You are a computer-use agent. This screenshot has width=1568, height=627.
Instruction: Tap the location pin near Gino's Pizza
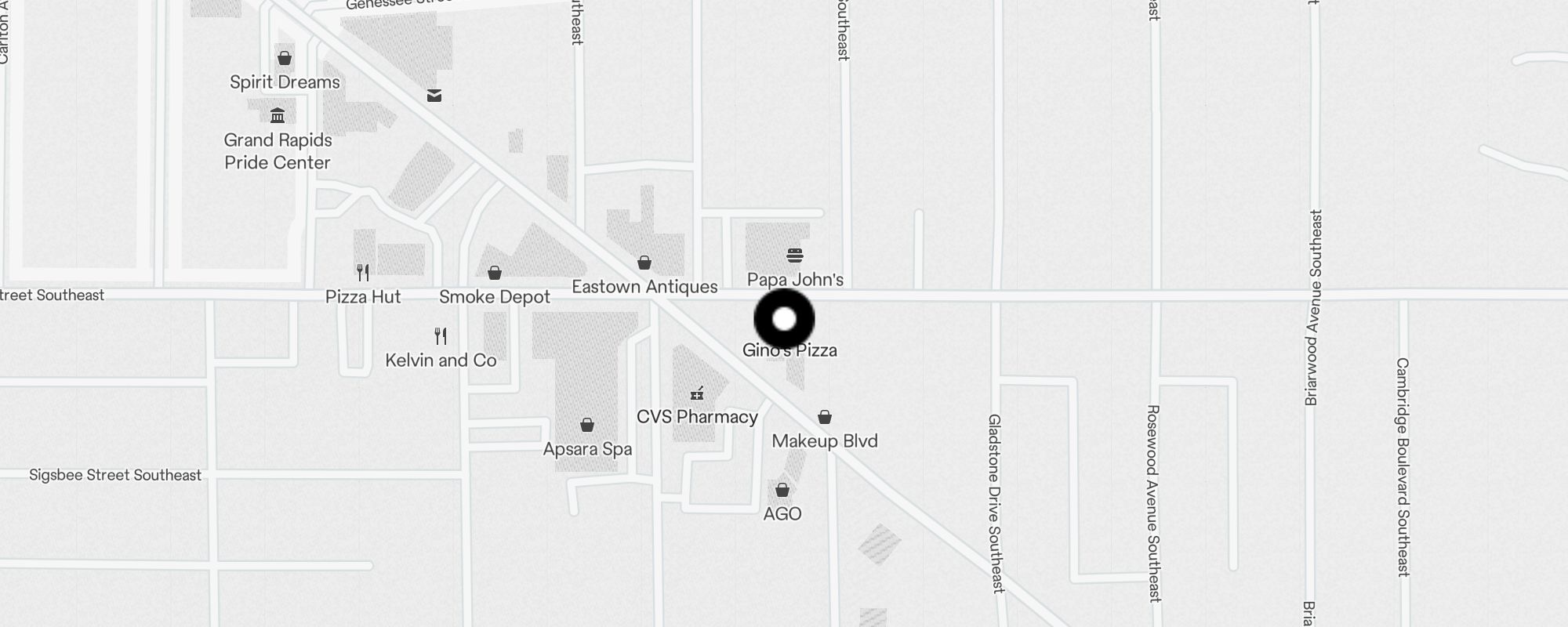(x=784, y=319)
